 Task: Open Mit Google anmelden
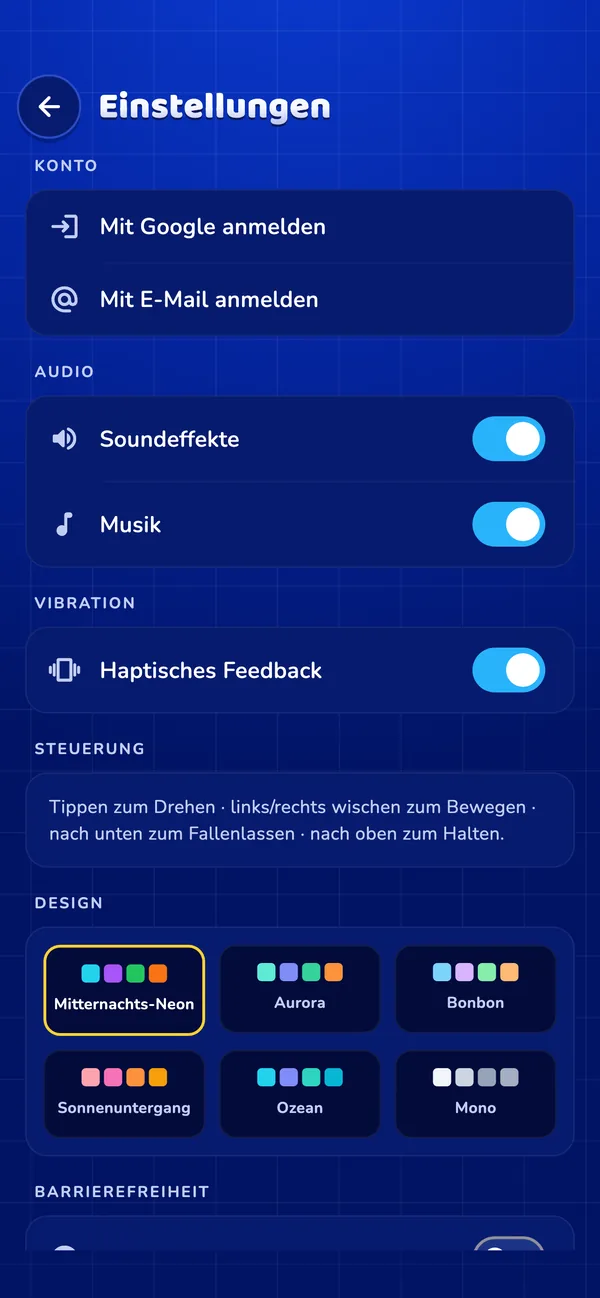pos(300,227)
